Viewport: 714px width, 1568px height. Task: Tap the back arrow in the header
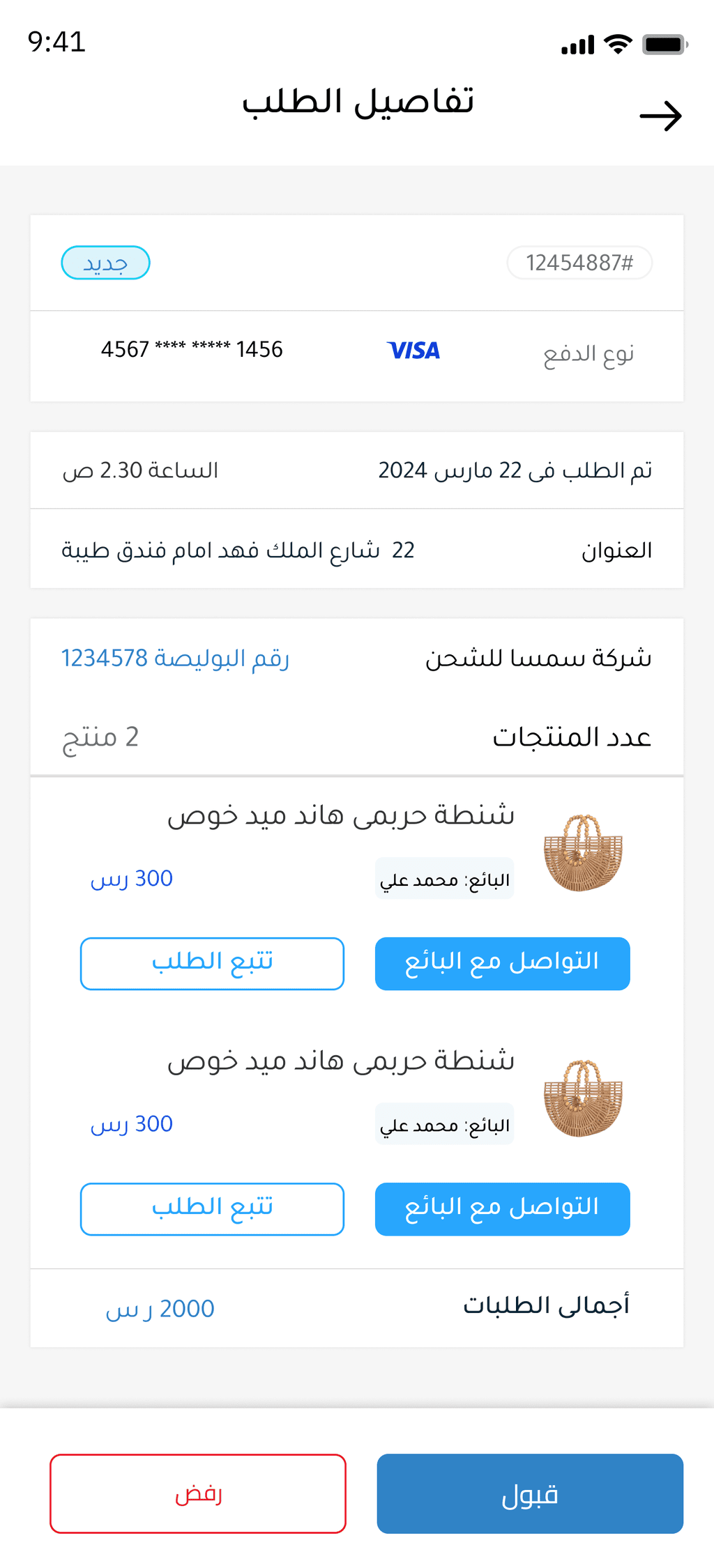[x=660, y=116]
